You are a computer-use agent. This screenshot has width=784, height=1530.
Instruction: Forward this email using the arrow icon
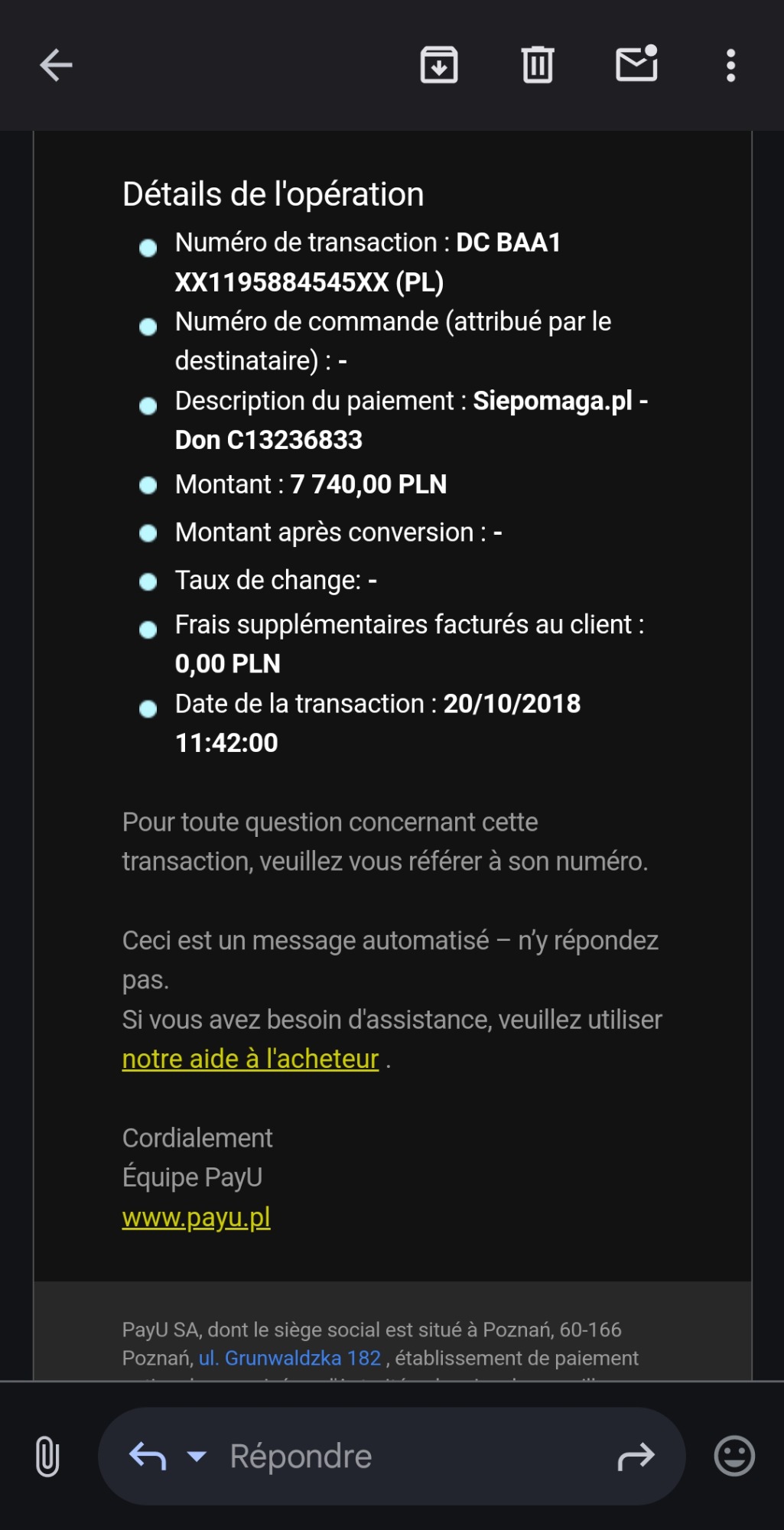click(636, 1457)
